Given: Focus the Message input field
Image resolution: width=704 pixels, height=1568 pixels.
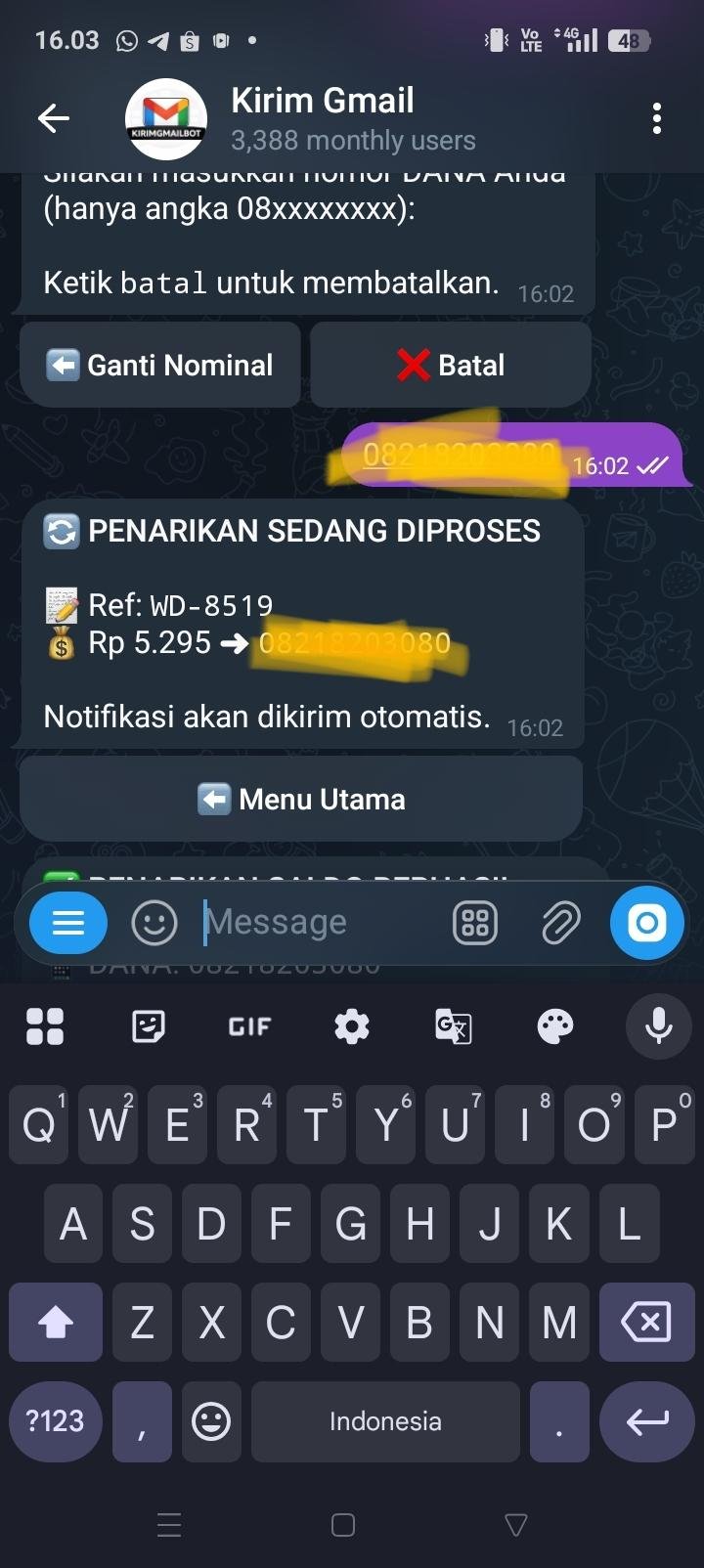Looking at the screenshot, I should tap(313, 923).
